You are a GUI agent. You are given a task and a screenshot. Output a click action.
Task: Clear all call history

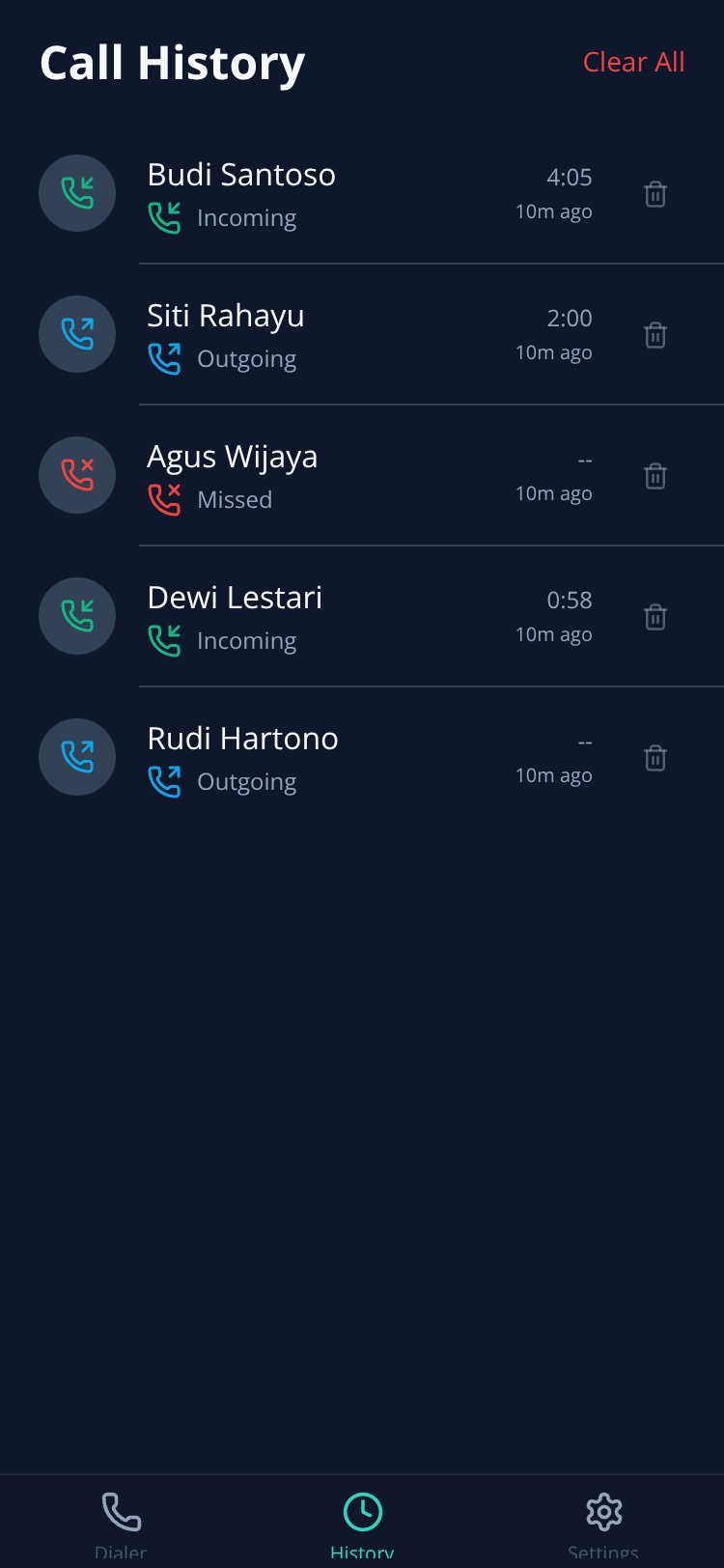pyautogui.click(x=633, y=62)
